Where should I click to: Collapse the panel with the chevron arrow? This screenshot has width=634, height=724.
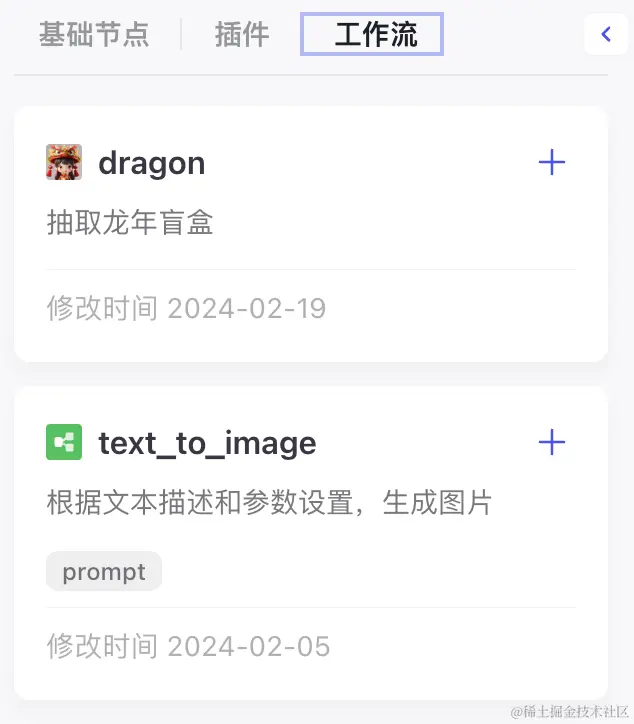[x=606, y=34]
